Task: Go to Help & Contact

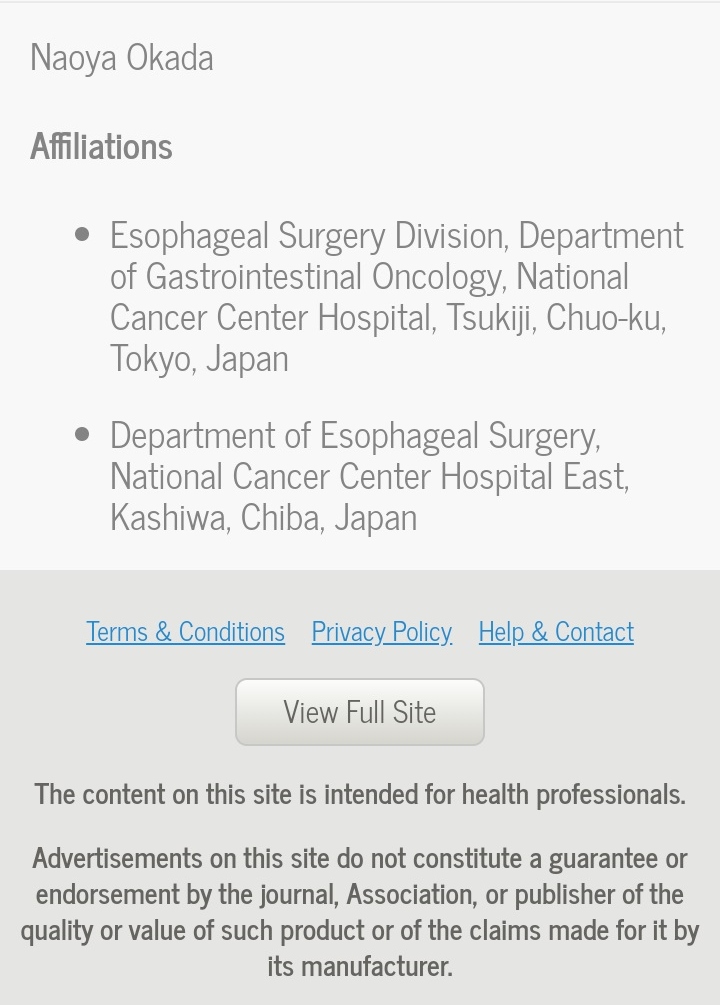Action: click(x=556, y=631)
